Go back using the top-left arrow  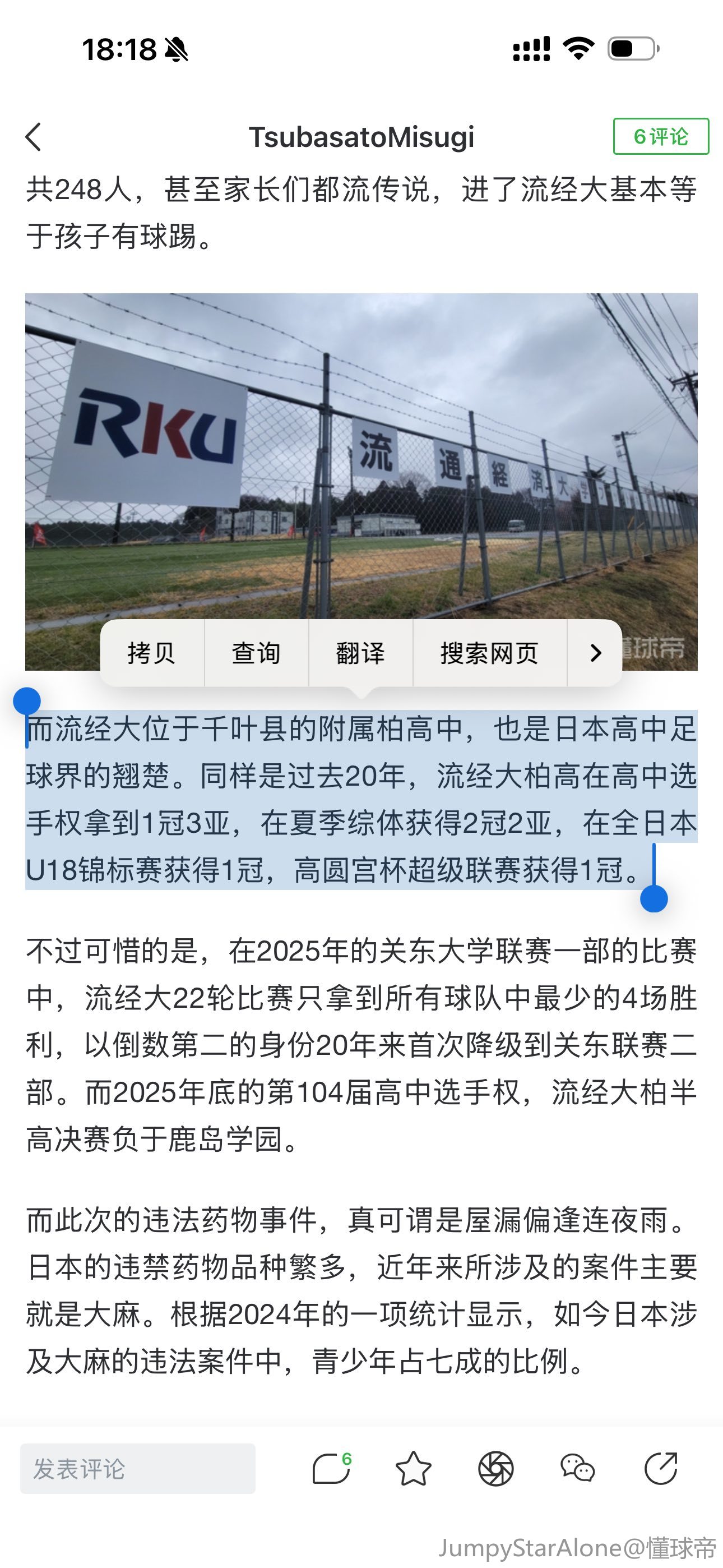click(x=34, y=137)
